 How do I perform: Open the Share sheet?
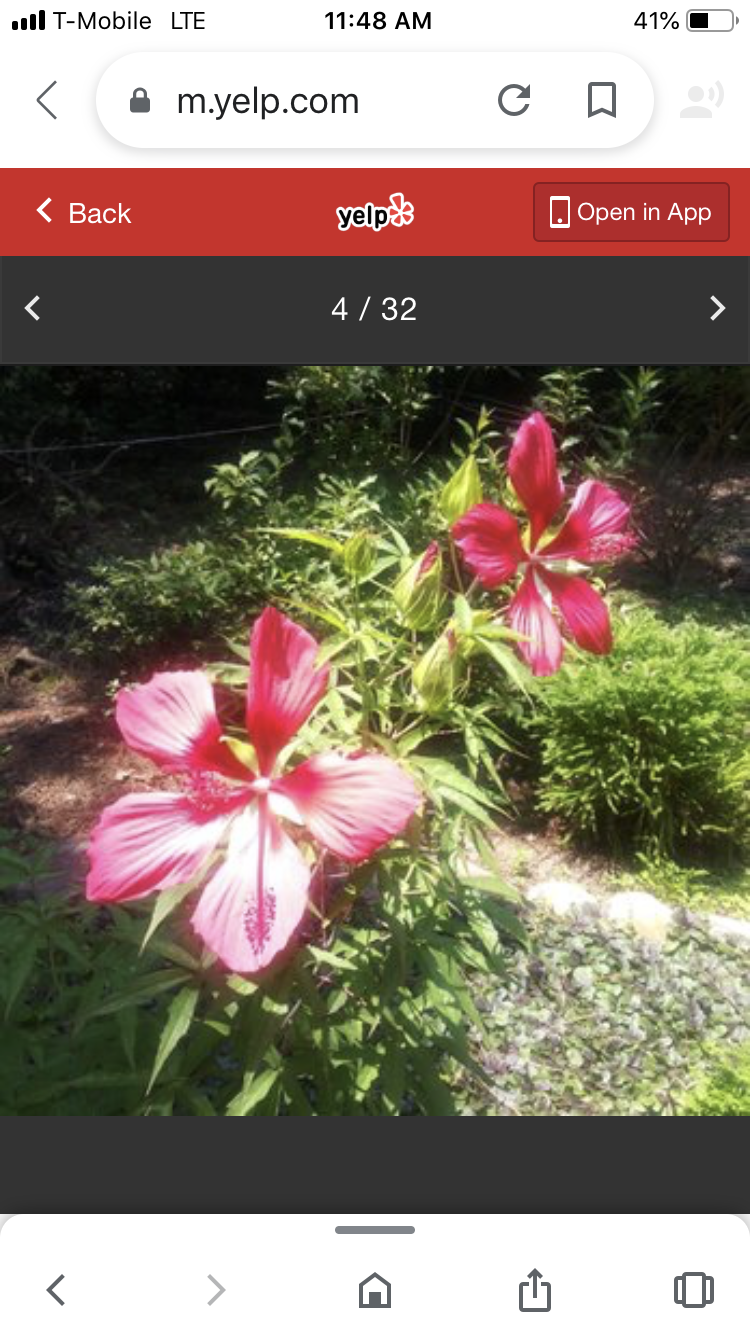pyautogui.click(x=535, y=1290)
